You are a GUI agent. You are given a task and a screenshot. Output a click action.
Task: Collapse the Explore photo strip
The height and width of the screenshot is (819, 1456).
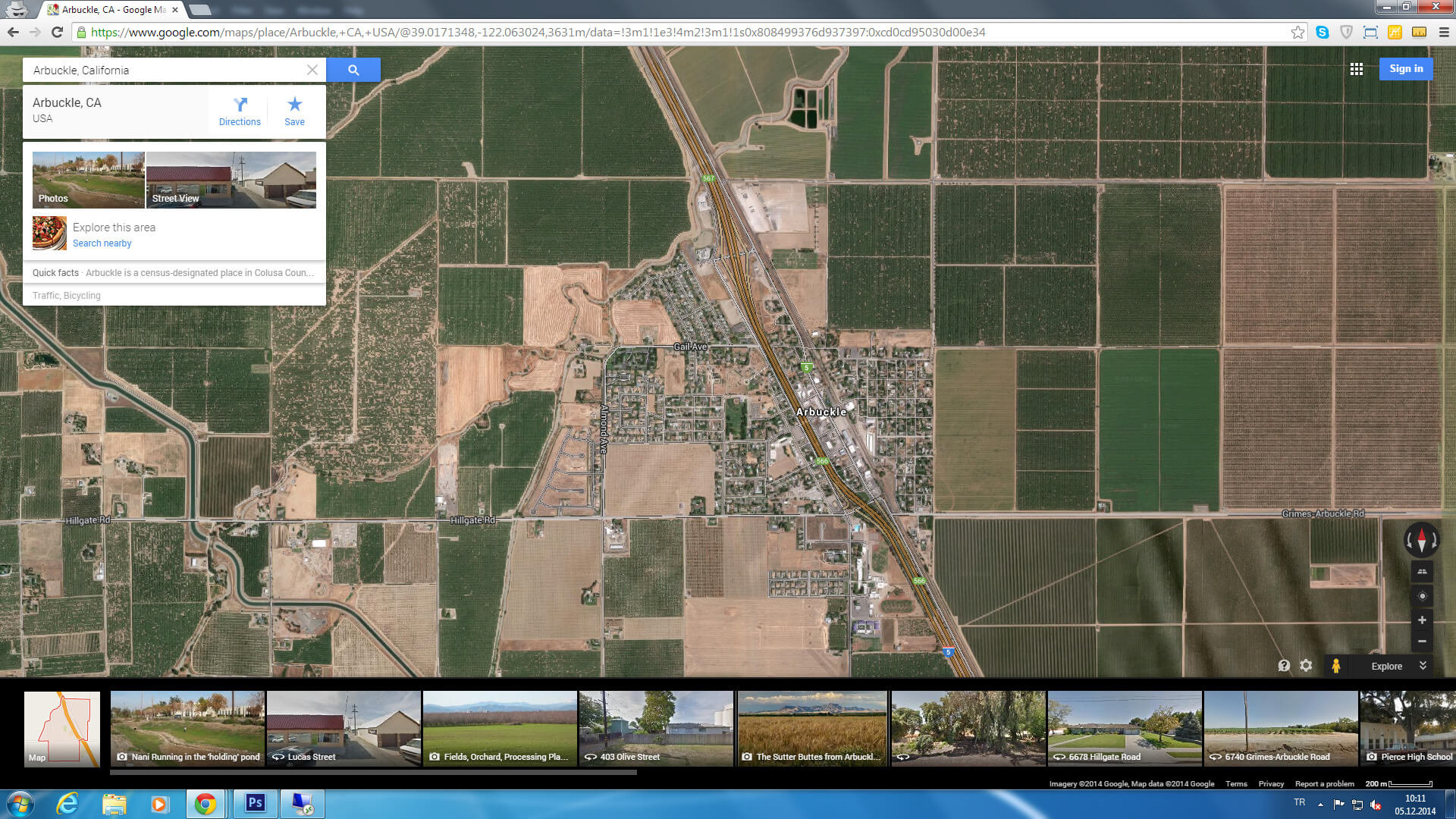1423,665
